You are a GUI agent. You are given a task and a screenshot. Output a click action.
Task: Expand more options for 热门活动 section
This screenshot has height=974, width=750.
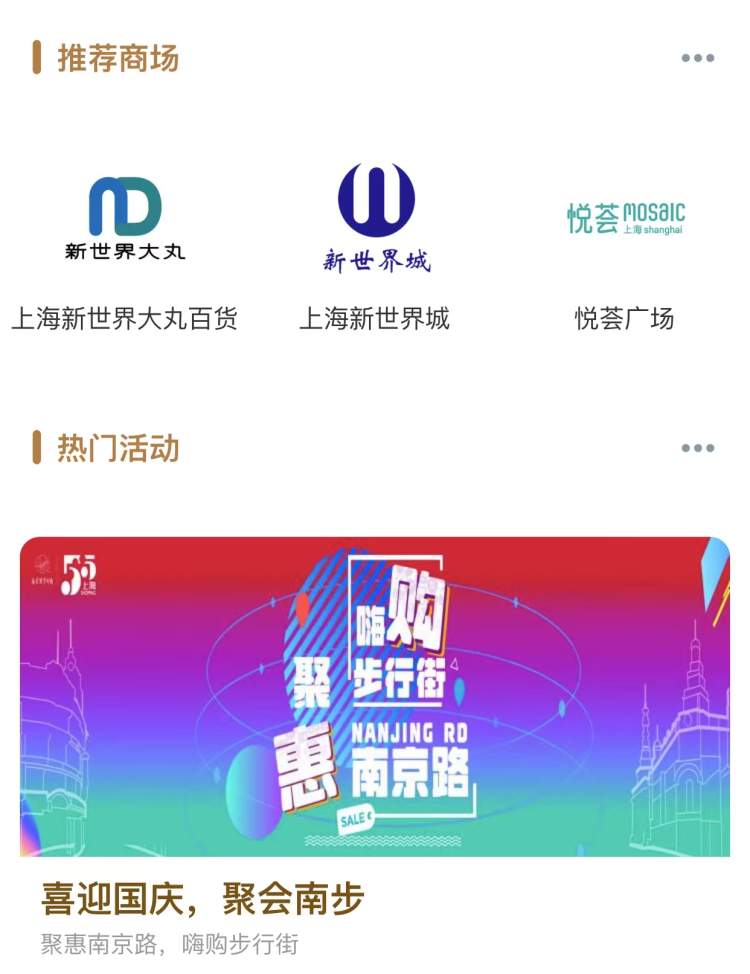pyautogui.click(x=697, y=448)
